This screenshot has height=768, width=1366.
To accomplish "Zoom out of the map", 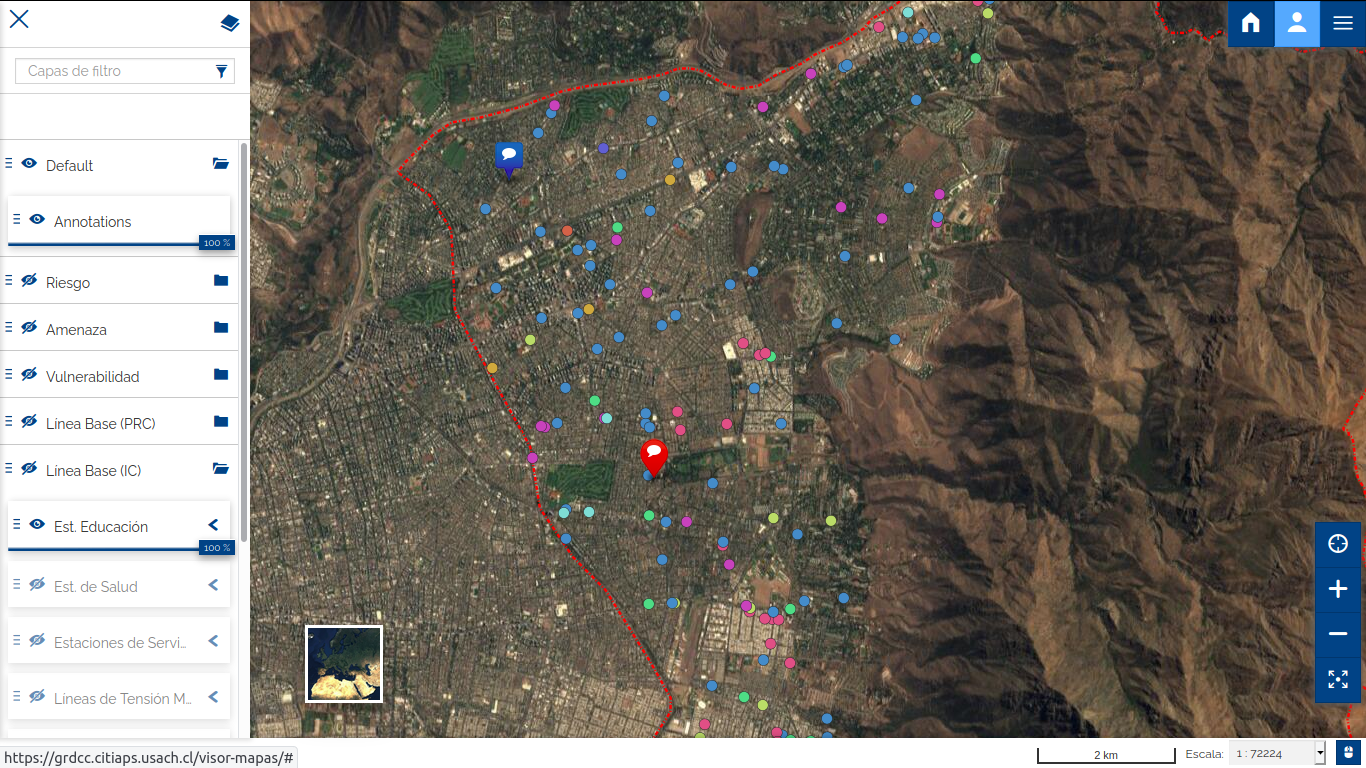I will [x=1338, y=634].
